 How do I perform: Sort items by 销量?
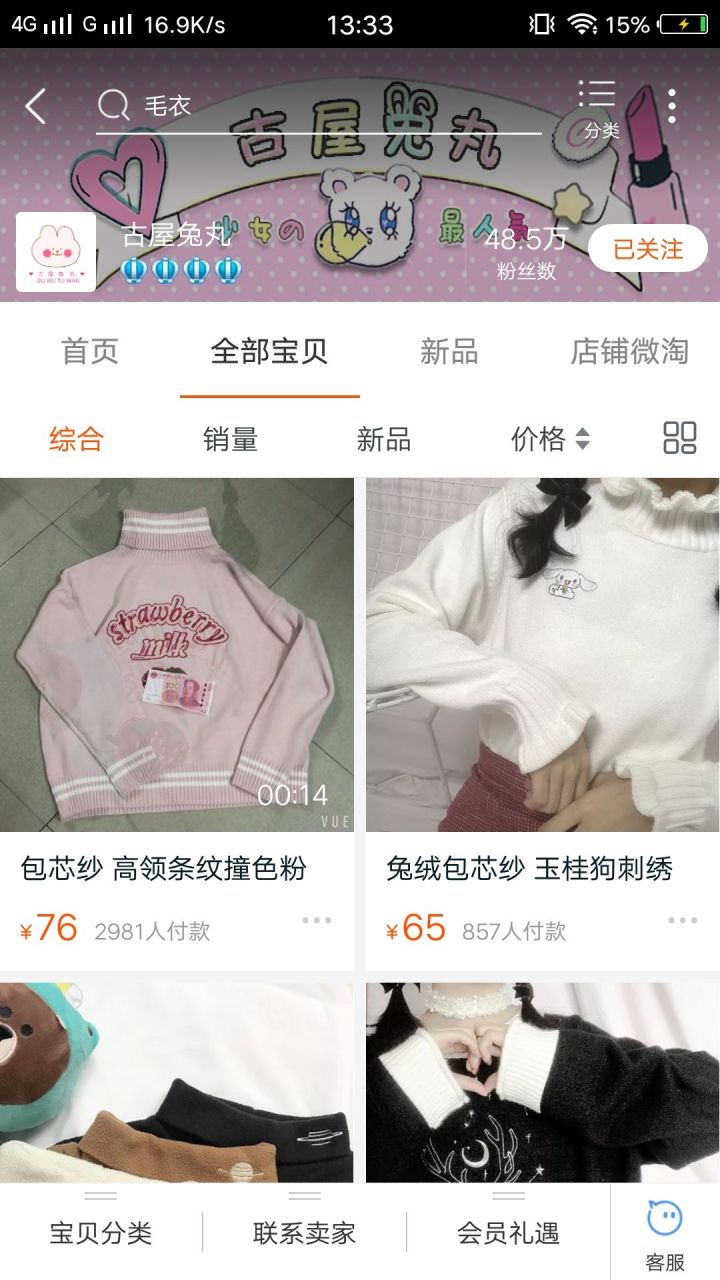(230, 439)
